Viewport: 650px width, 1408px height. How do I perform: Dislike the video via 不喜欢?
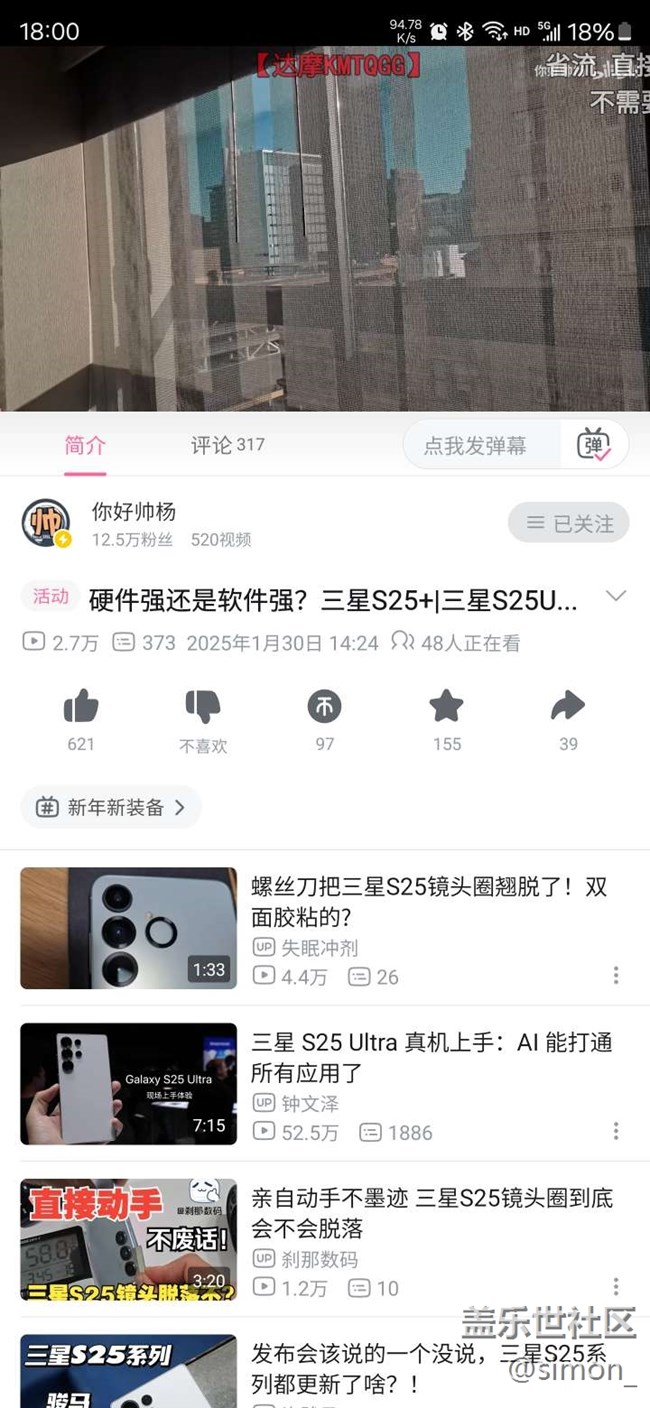tap(203, 708)
